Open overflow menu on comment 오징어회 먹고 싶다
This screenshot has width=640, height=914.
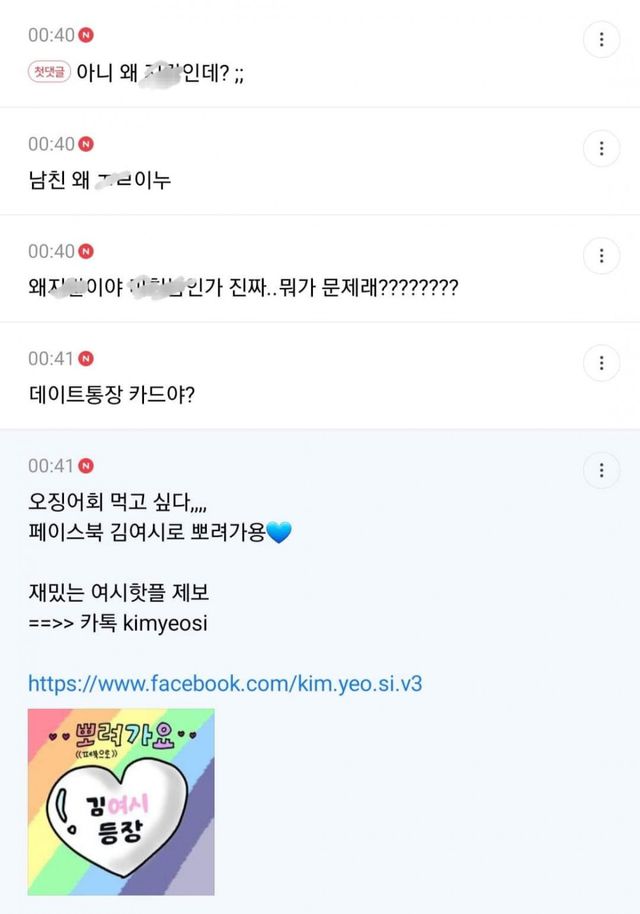click(x=601, y=470)
